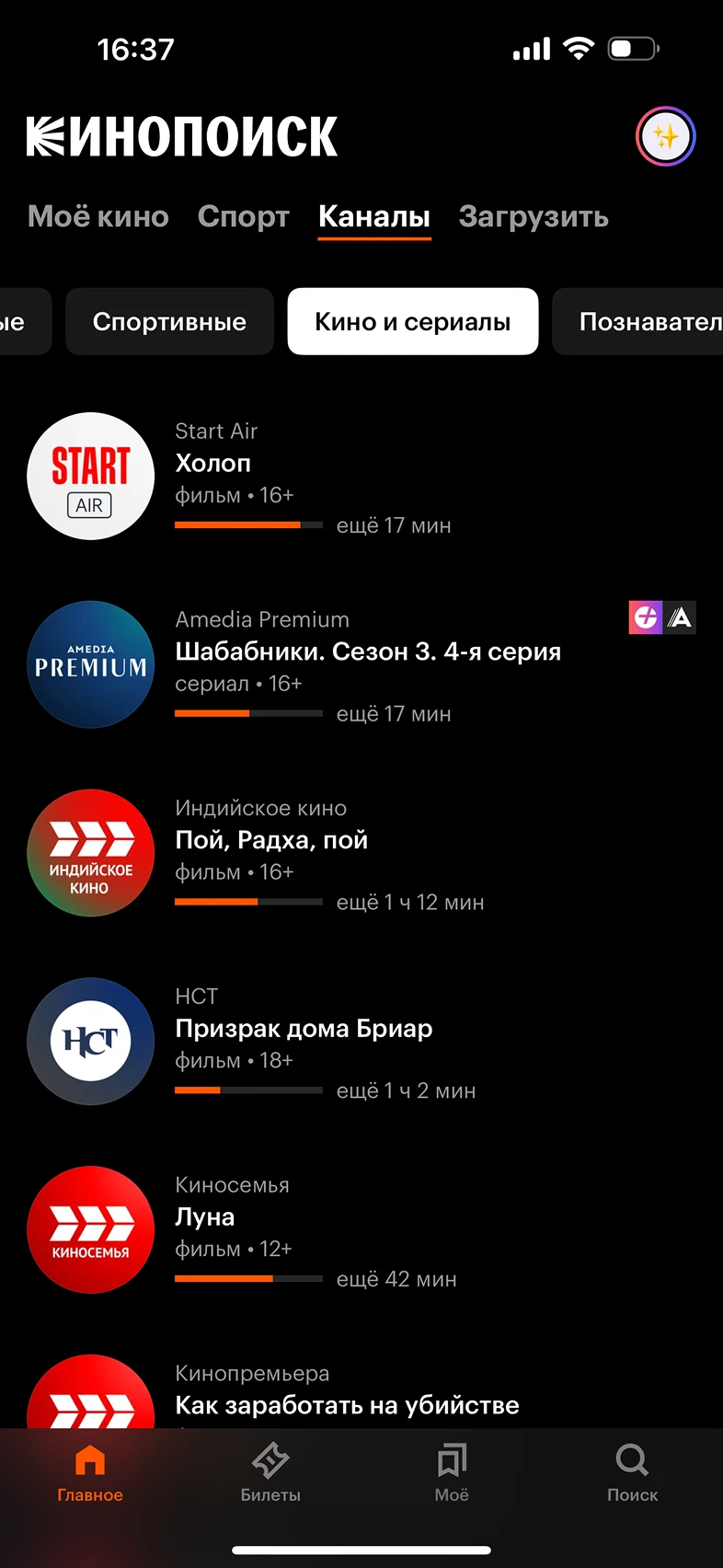Choose the Познавательные channel filter
723x1568 pixels.
[644, 322]
